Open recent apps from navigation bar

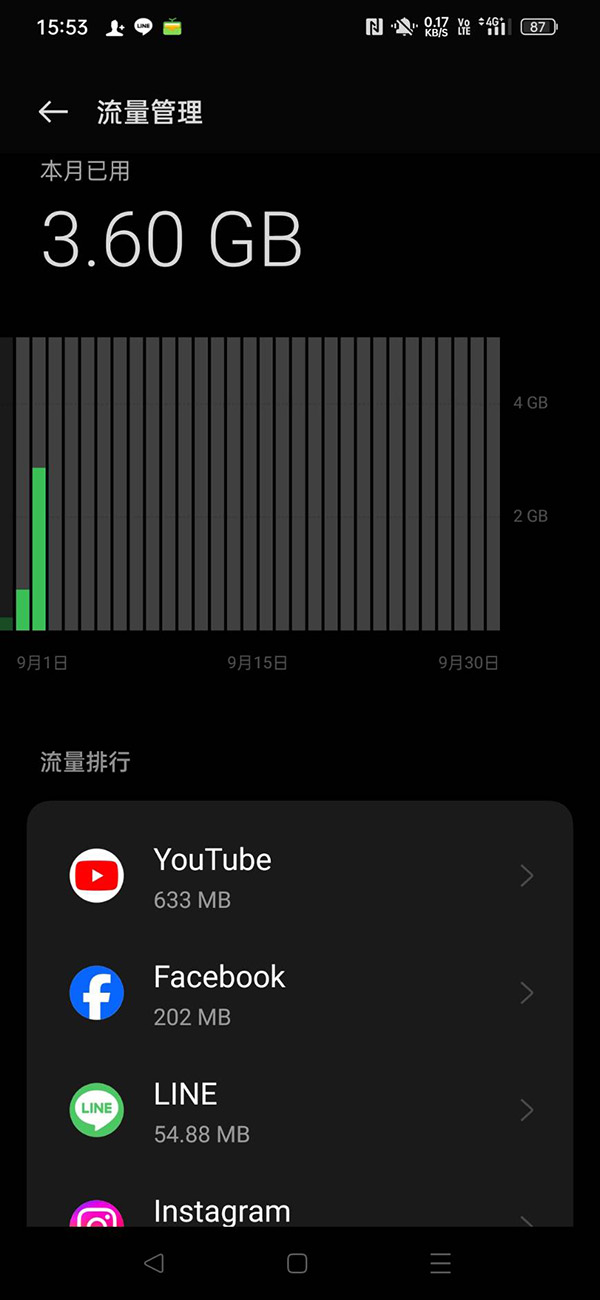(x=441, y=1263)
